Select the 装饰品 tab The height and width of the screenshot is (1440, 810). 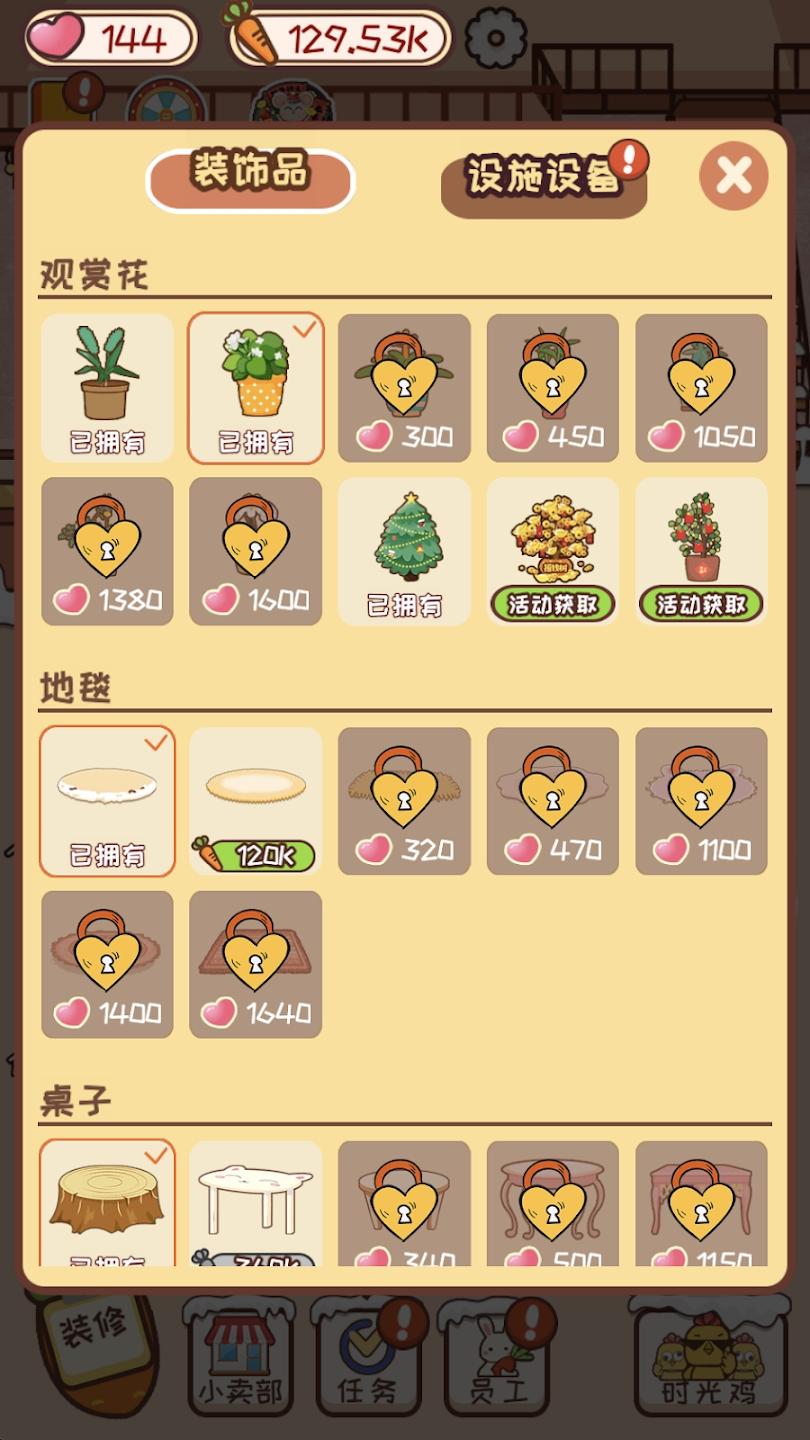(x=251, y=178)
